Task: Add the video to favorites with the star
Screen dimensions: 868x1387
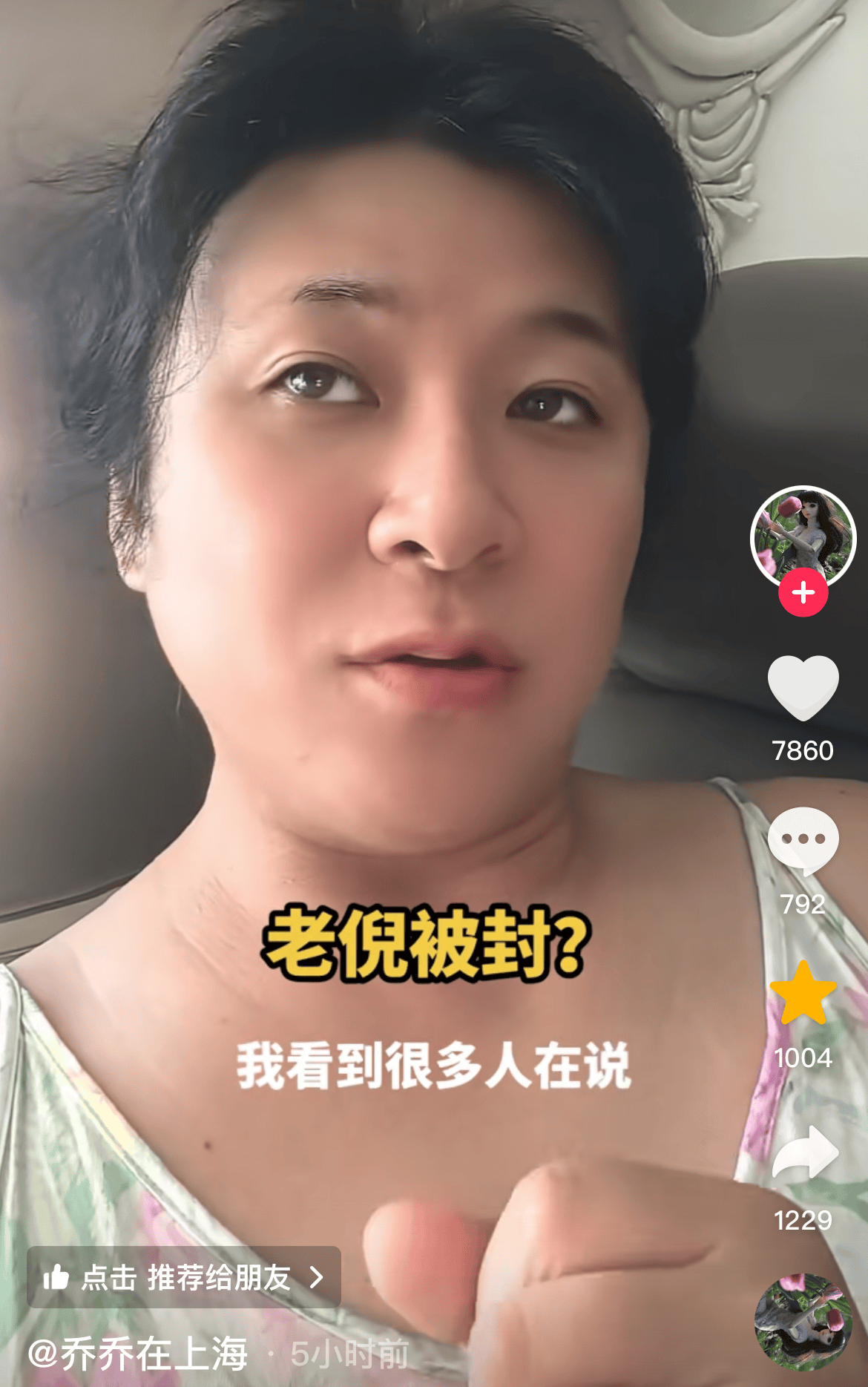Action: [x=803, y=993]
